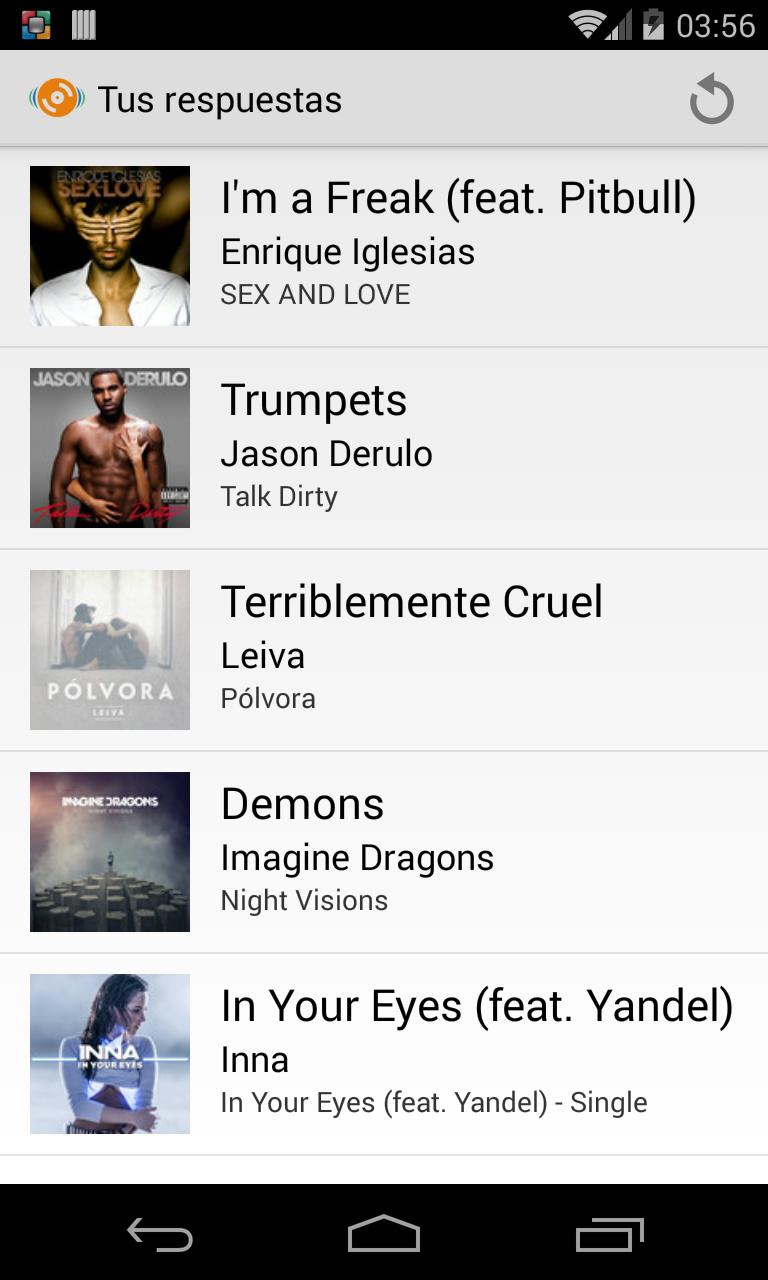Viewport: 768px width, 1280px height.
Task: Tap the Talk Dirty album cover
Action: [x=109, y=448]
